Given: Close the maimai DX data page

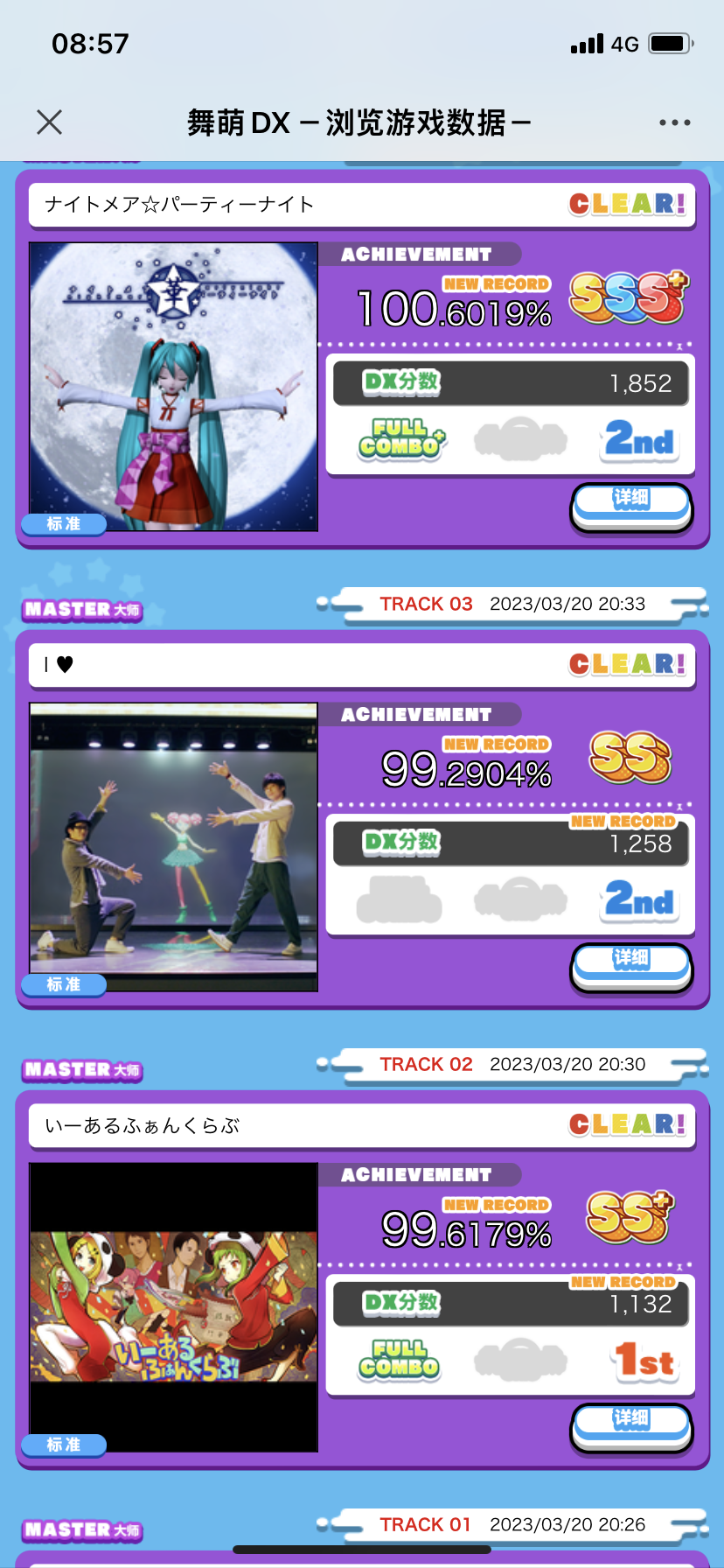Looking at the screenshot, I should click(50, 122).
